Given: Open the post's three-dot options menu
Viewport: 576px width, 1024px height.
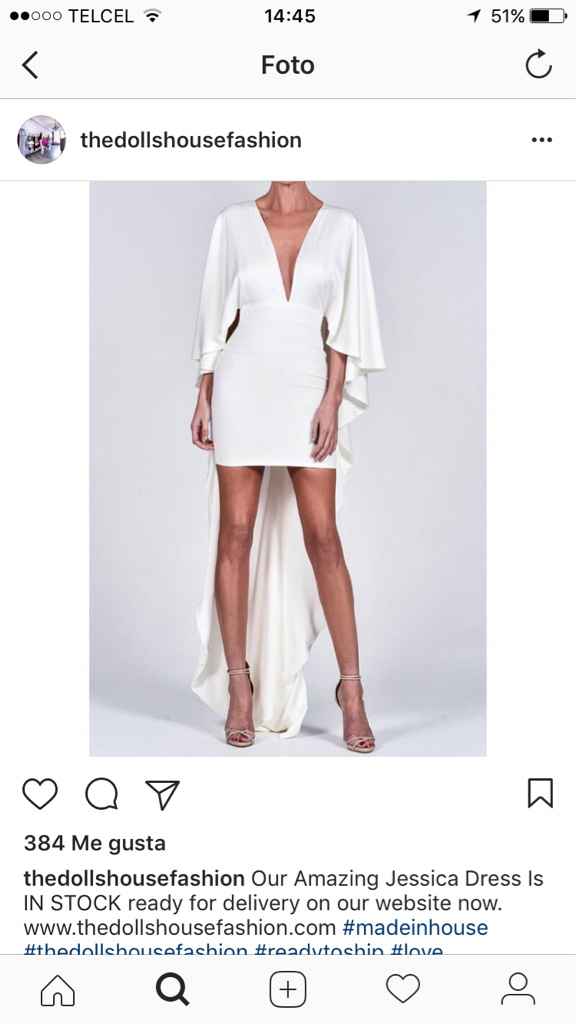Looking at the screenshot, I should 541,140.
